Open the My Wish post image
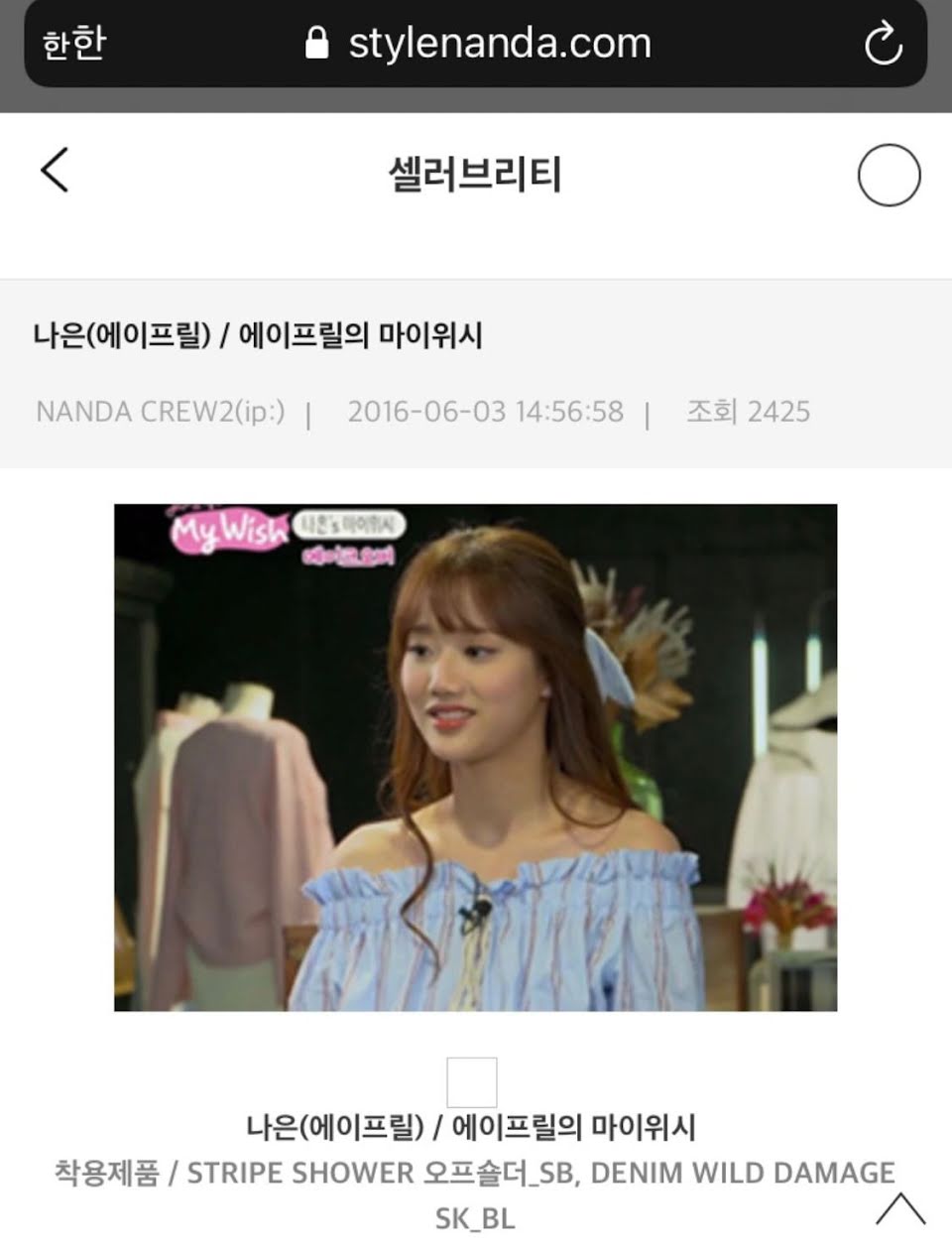 tap(475, 757)
